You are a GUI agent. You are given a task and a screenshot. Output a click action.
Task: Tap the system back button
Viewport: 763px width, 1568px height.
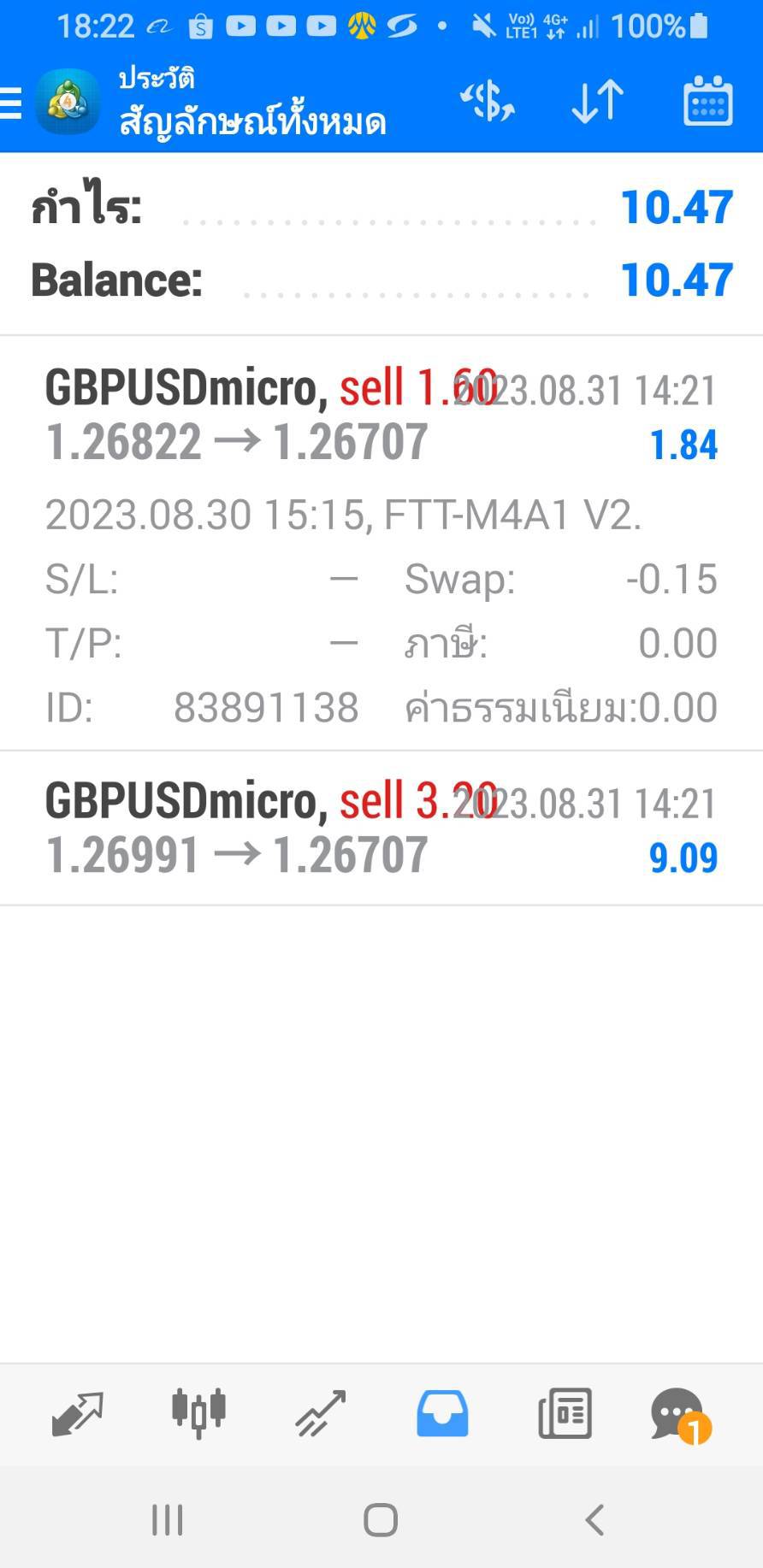click(x=594, y=1520)
